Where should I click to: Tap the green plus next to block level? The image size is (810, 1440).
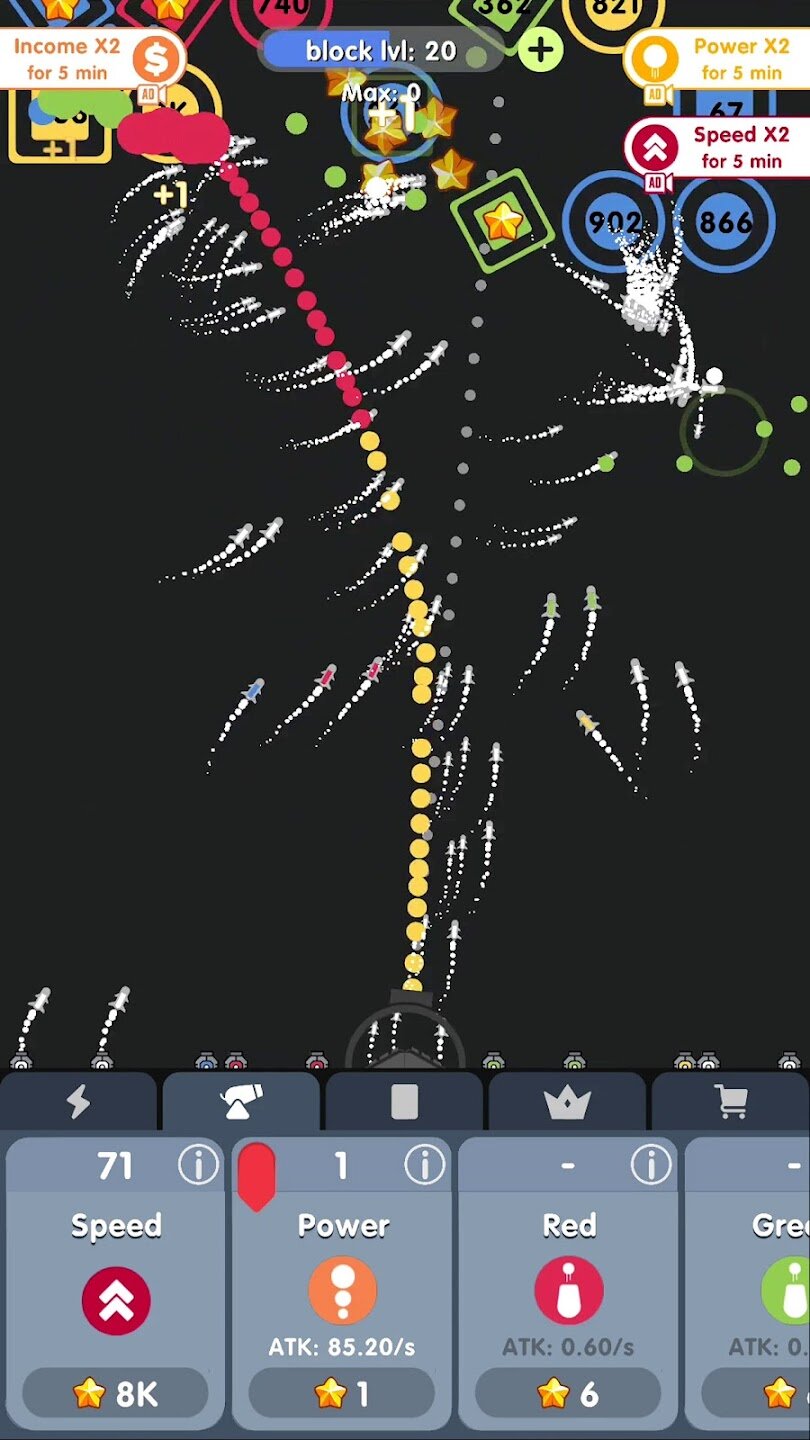coord(540,50)
